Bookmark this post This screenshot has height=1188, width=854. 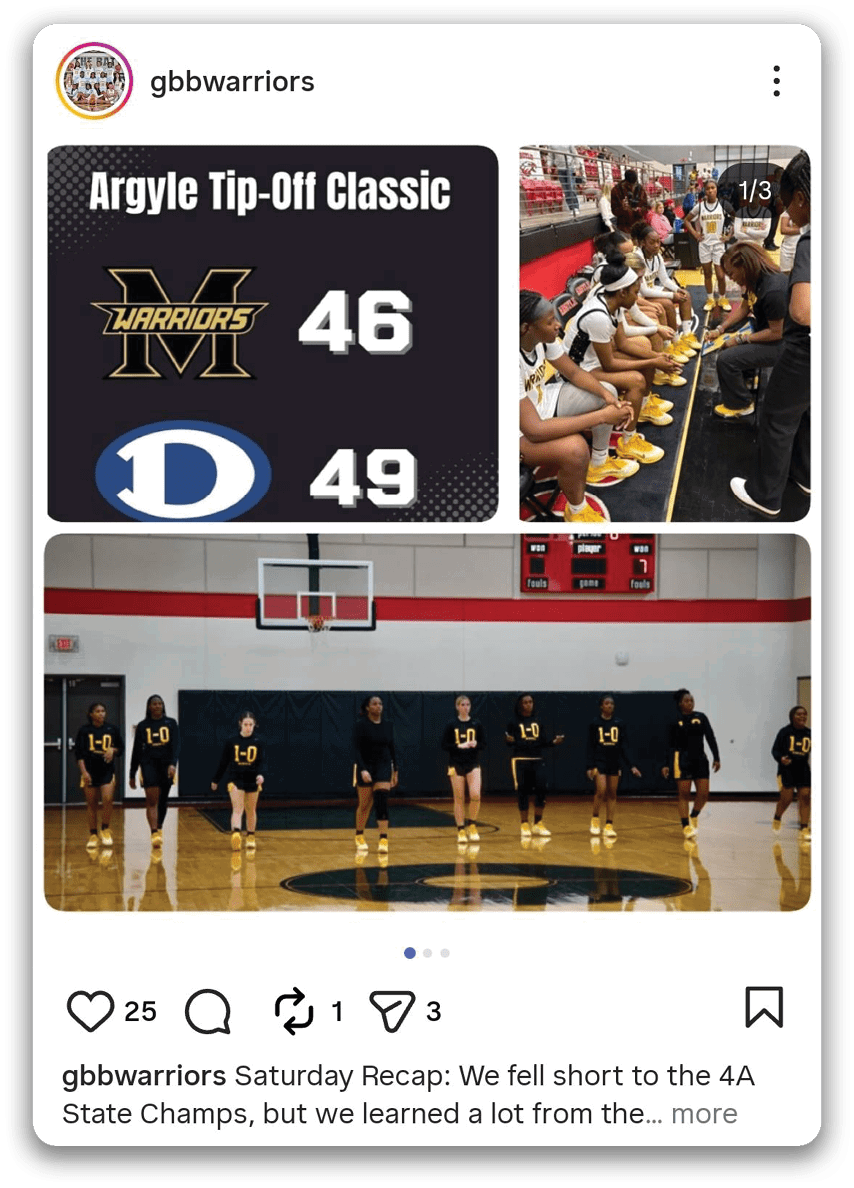[x=764, y=1008]
